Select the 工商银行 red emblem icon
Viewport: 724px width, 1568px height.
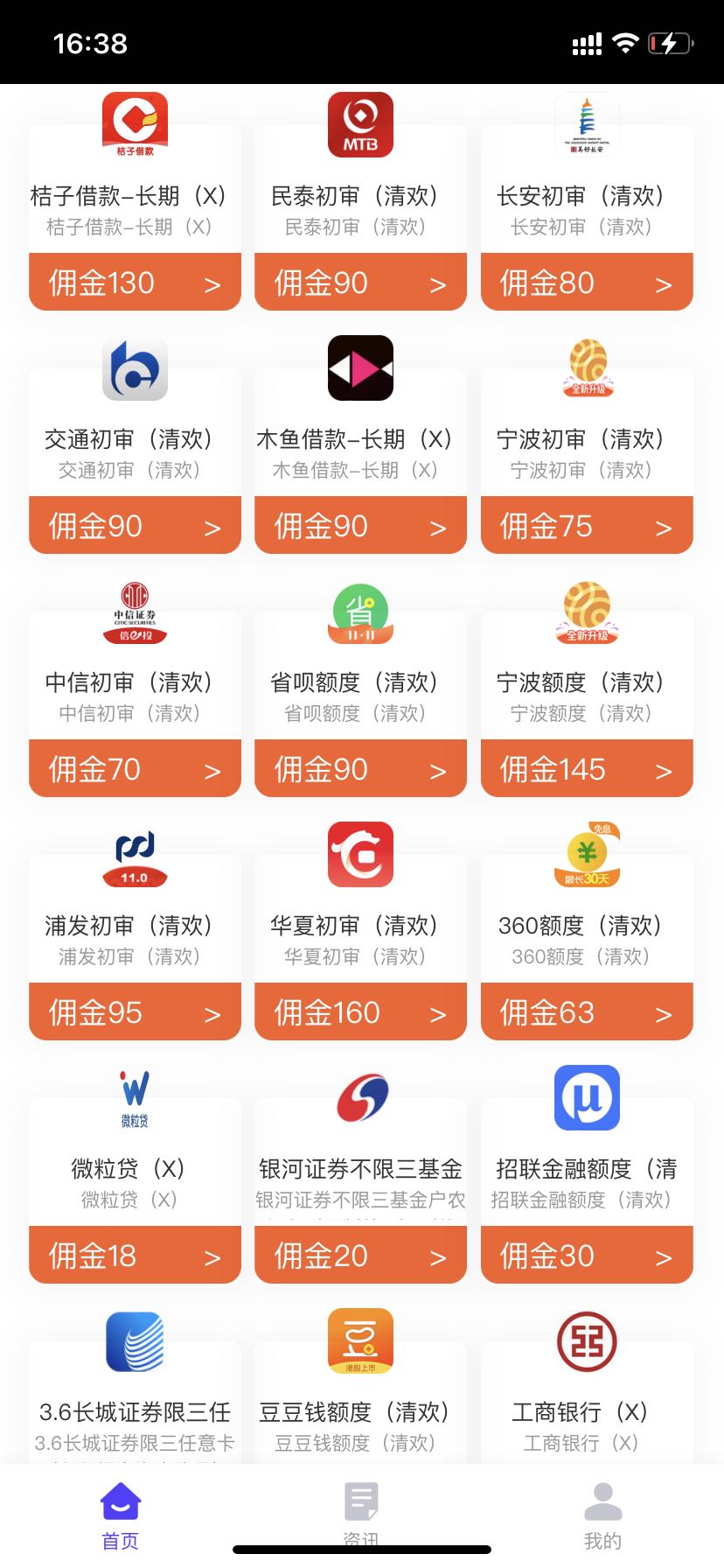tap(587, 1341)
